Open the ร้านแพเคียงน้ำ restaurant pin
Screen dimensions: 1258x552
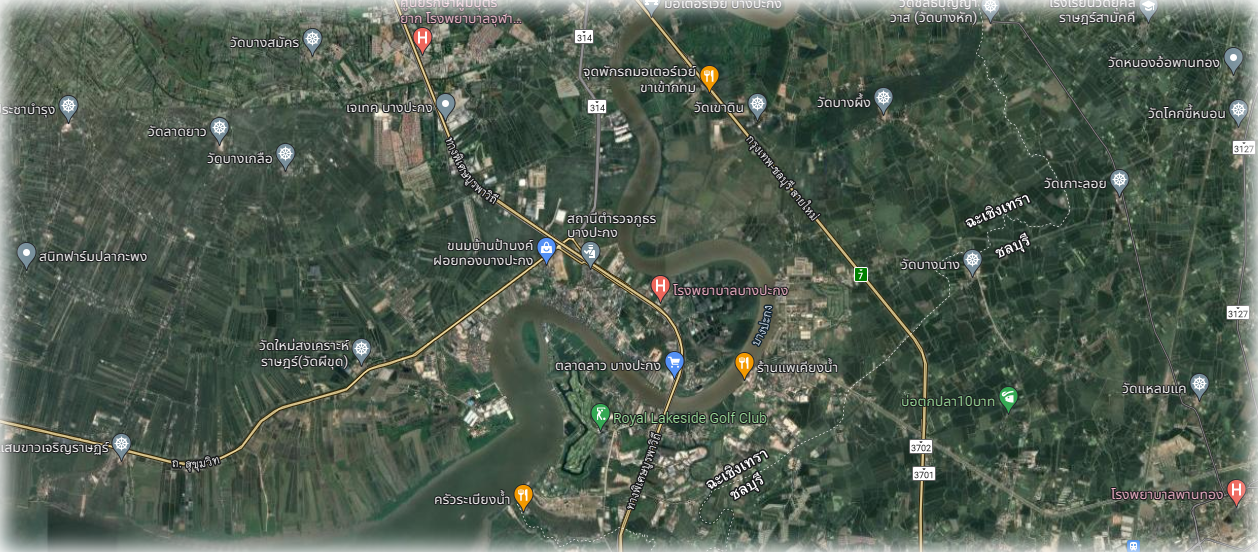coord(744,365)
